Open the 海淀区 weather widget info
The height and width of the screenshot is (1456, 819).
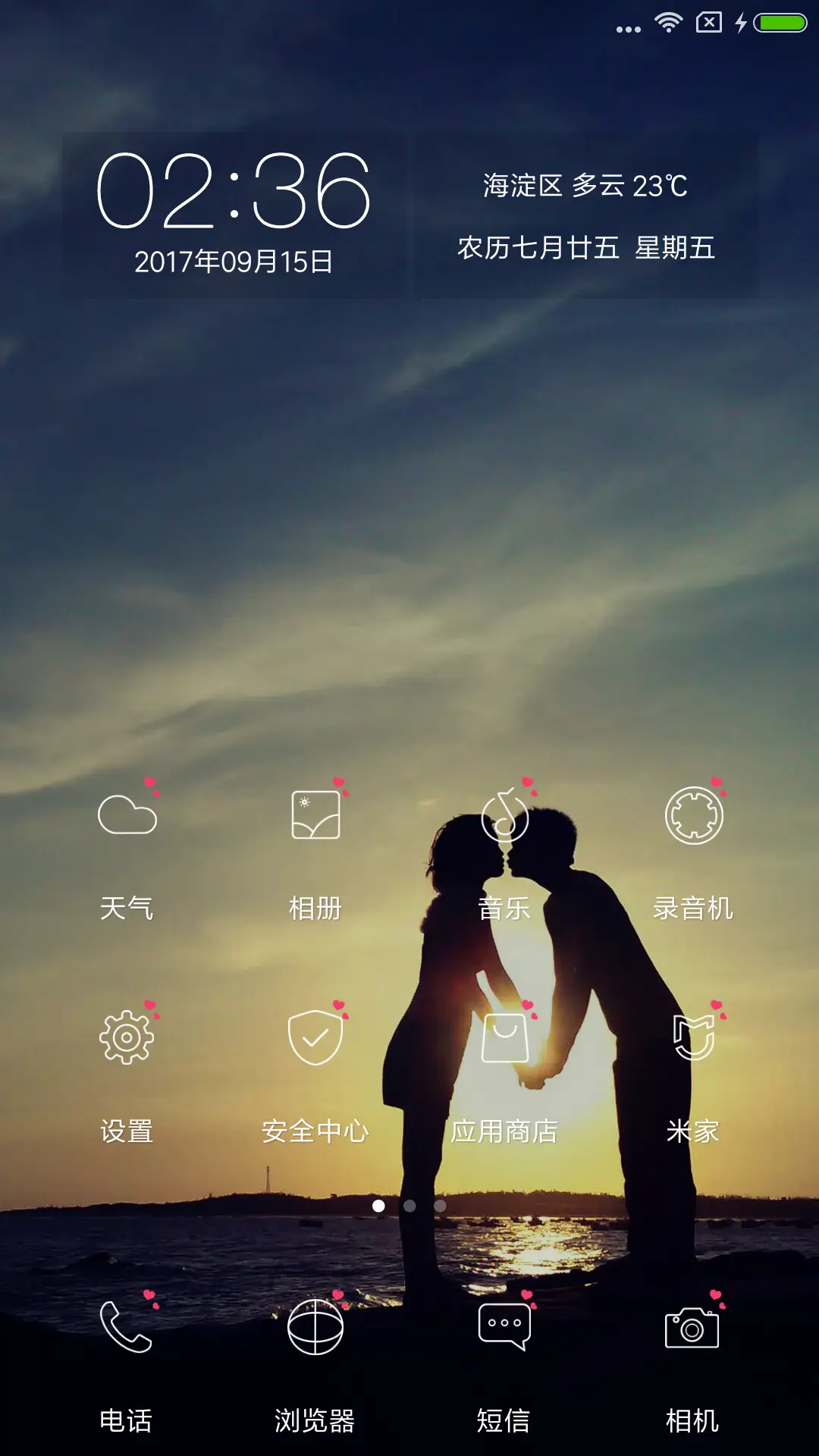[585, 186]
